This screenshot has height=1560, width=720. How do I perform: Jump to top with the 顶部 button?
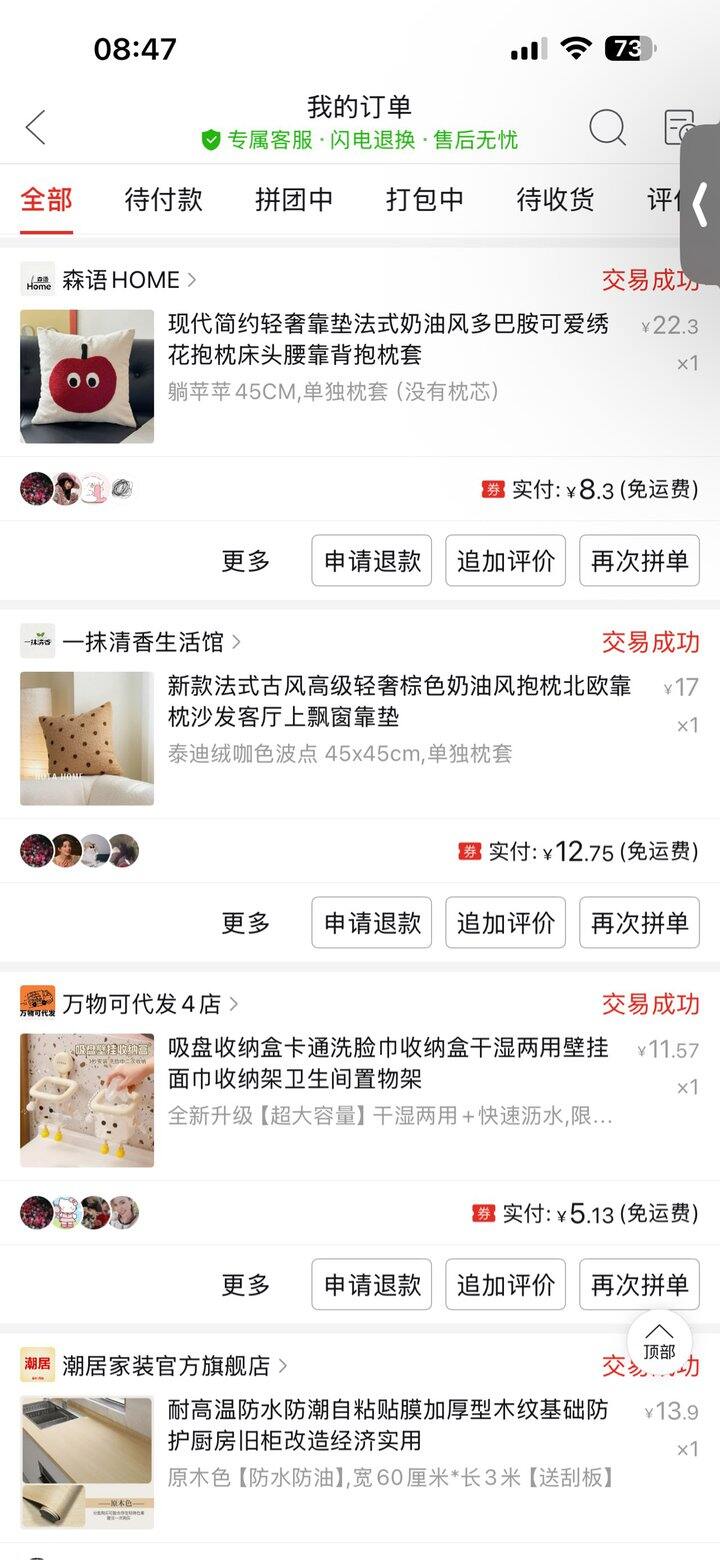[x=659, y=1341]
